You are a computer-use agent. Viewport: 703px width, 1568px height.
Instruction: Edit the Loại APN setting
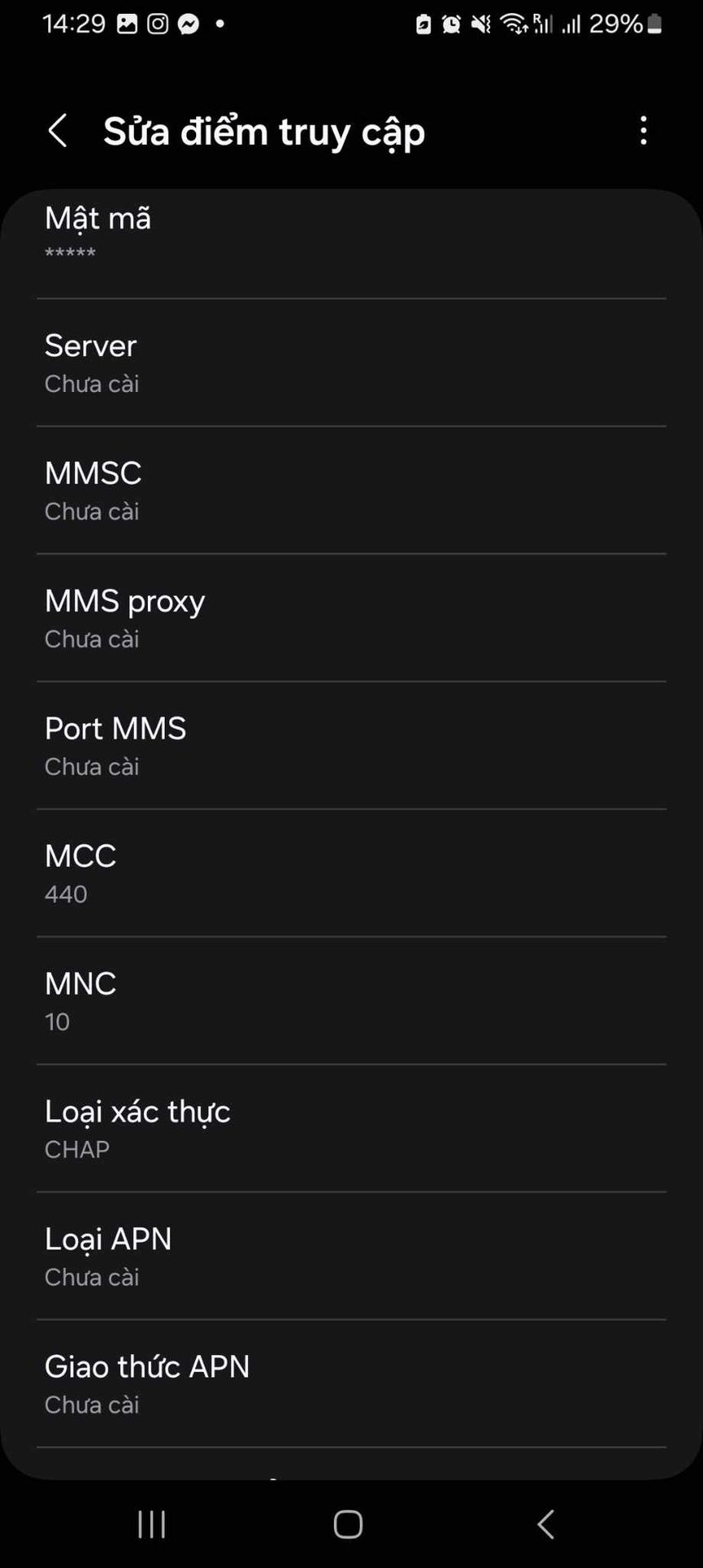point(351,1255)
